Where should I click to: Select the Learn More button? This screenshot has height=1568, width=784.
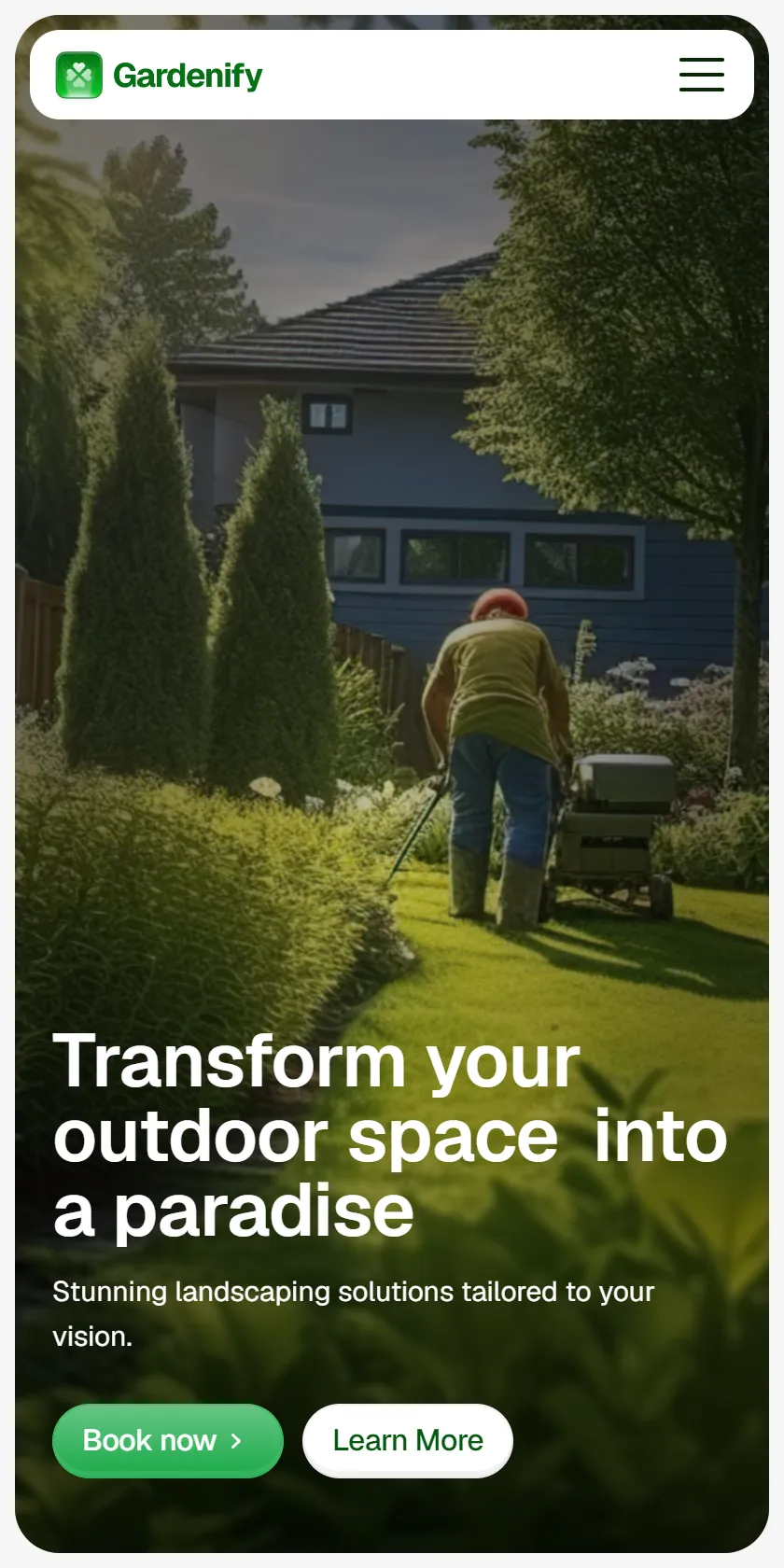[x=408, y=1440]
